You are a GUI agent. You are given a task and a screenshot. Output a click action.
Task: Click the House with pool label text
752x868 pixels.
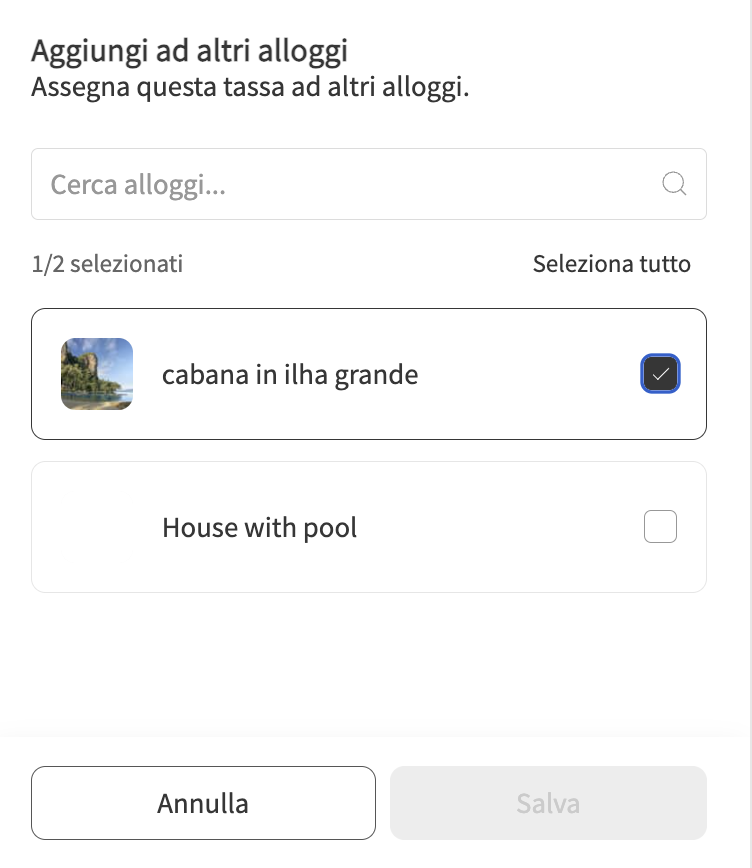click(x=259, y=527)
